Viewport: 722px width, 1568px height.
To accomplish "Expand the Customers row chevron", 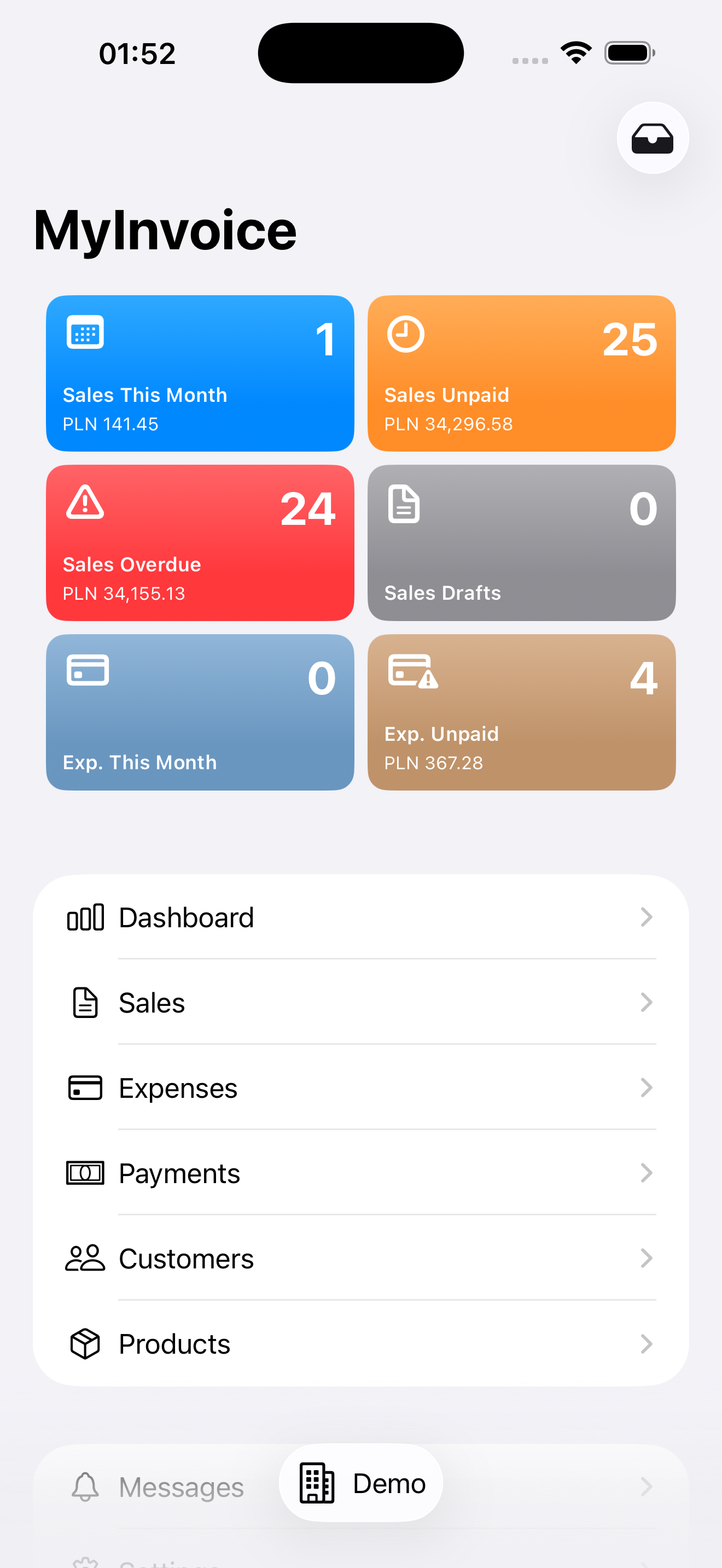I will 647,1258.
